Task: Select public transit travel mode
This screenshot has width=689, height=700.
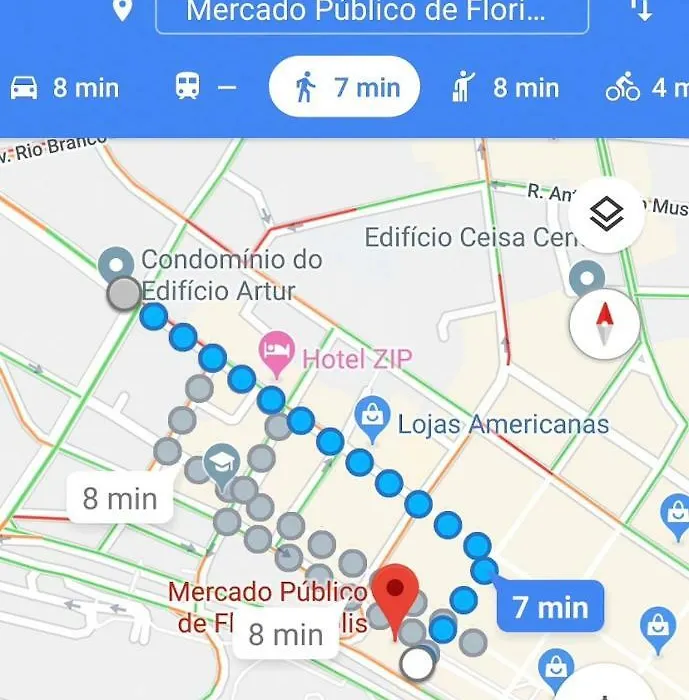Action: (x=206, y=88)
